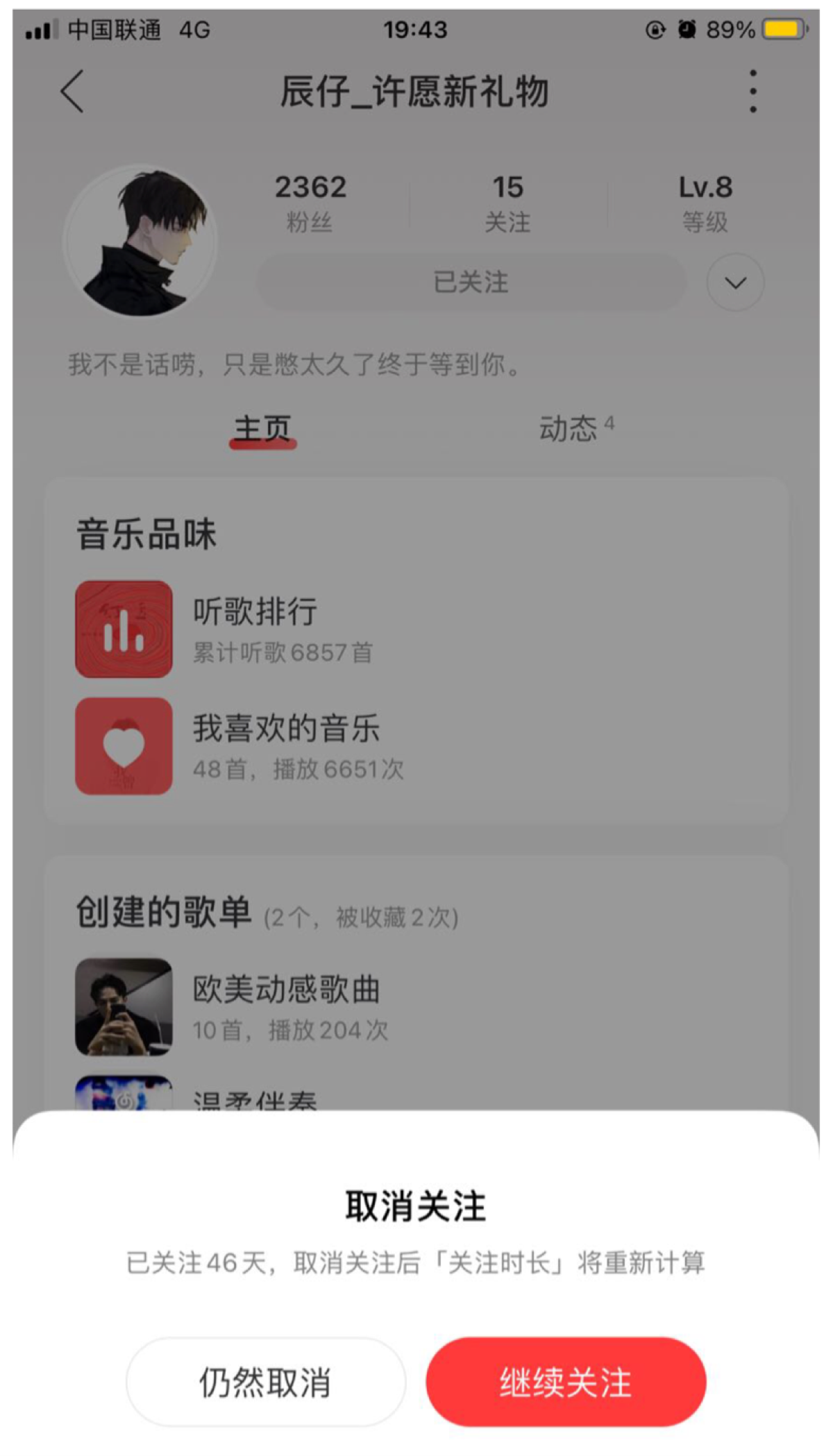Go back using the top-left arrow
833x1456 pixels.
72,91
